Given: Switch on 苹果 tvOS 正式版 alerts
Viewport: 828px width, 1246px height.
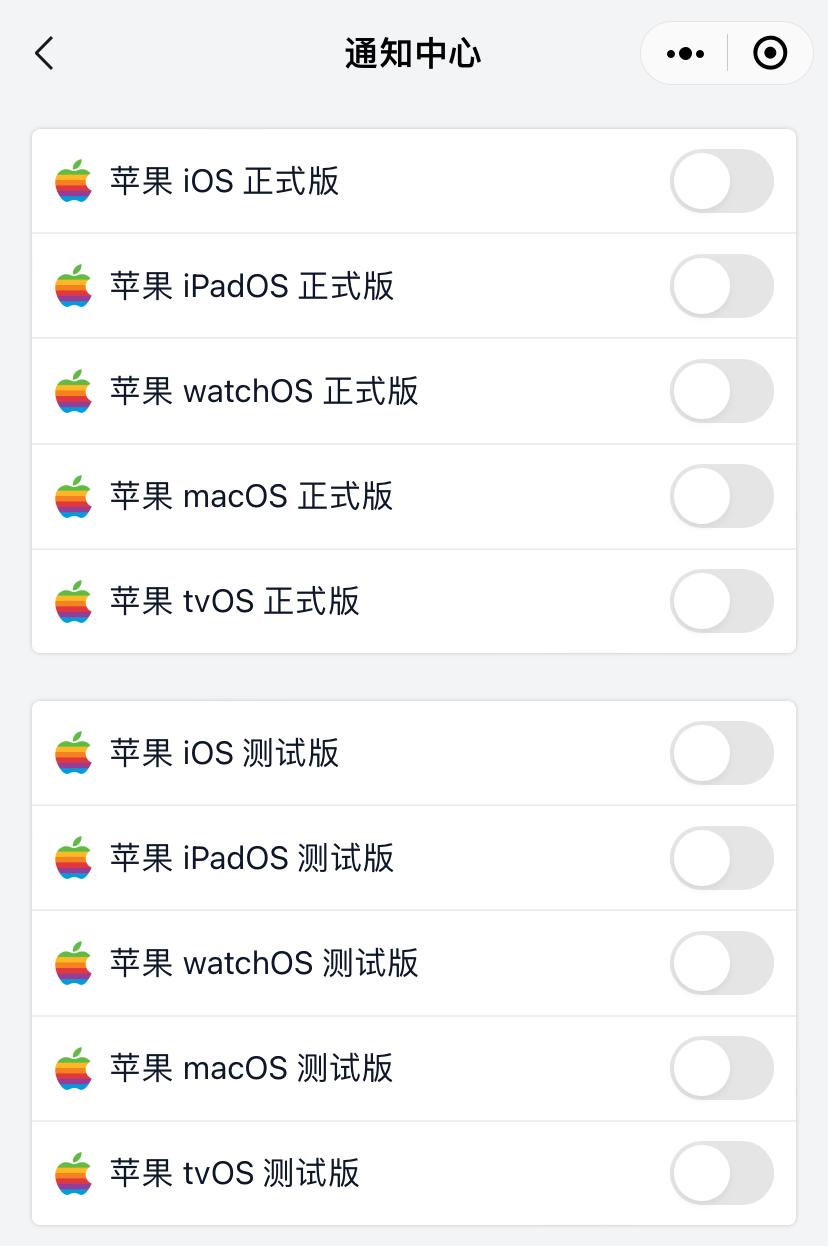Looking at the screenshot, I should (x=721, y=602).
